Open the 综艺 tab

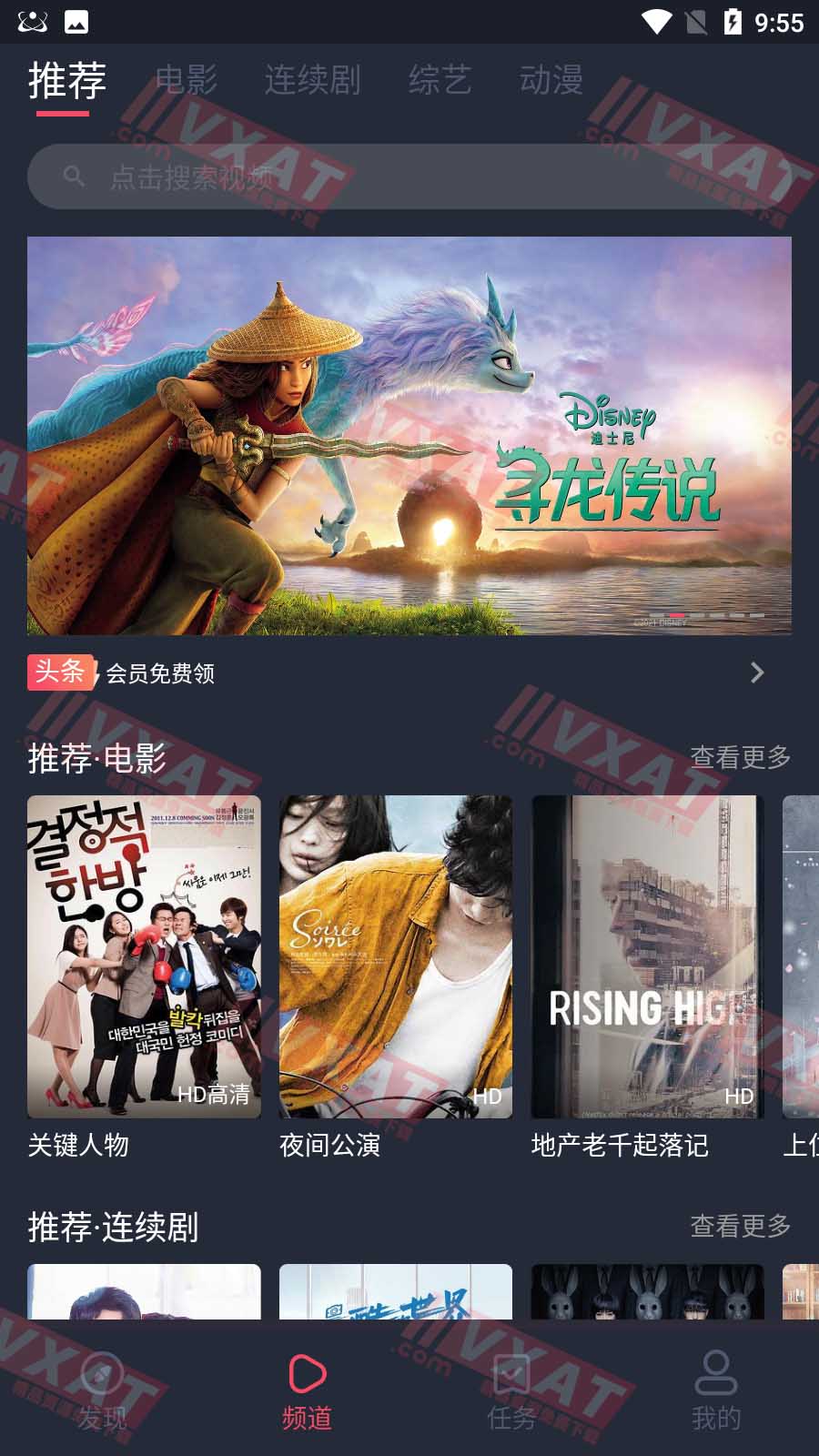[440, 80]
